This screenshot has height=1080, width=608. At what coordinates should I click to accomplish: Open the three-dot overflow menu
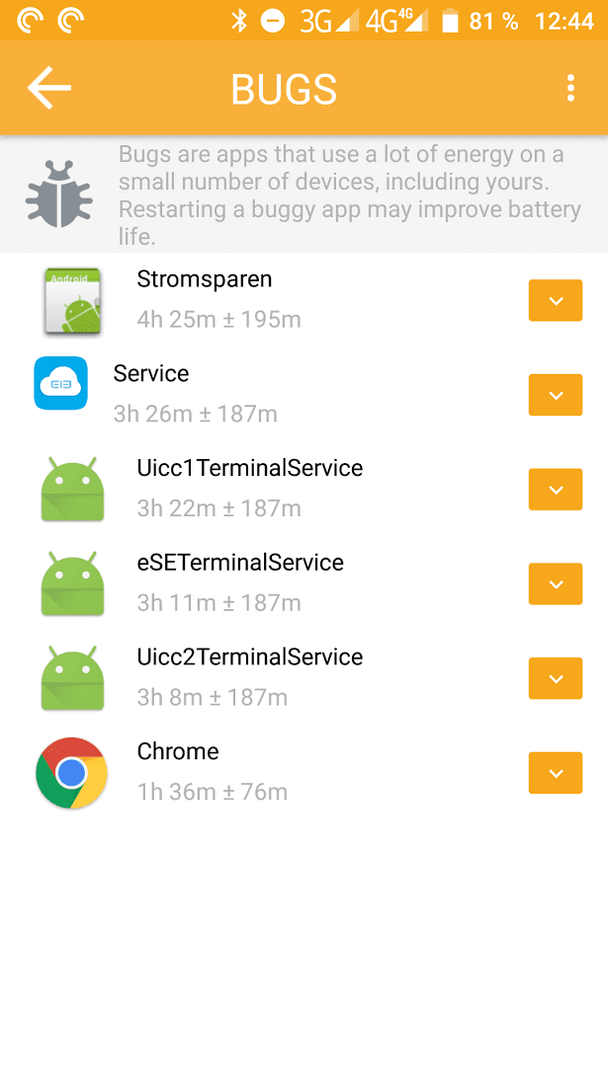[570, 88]
